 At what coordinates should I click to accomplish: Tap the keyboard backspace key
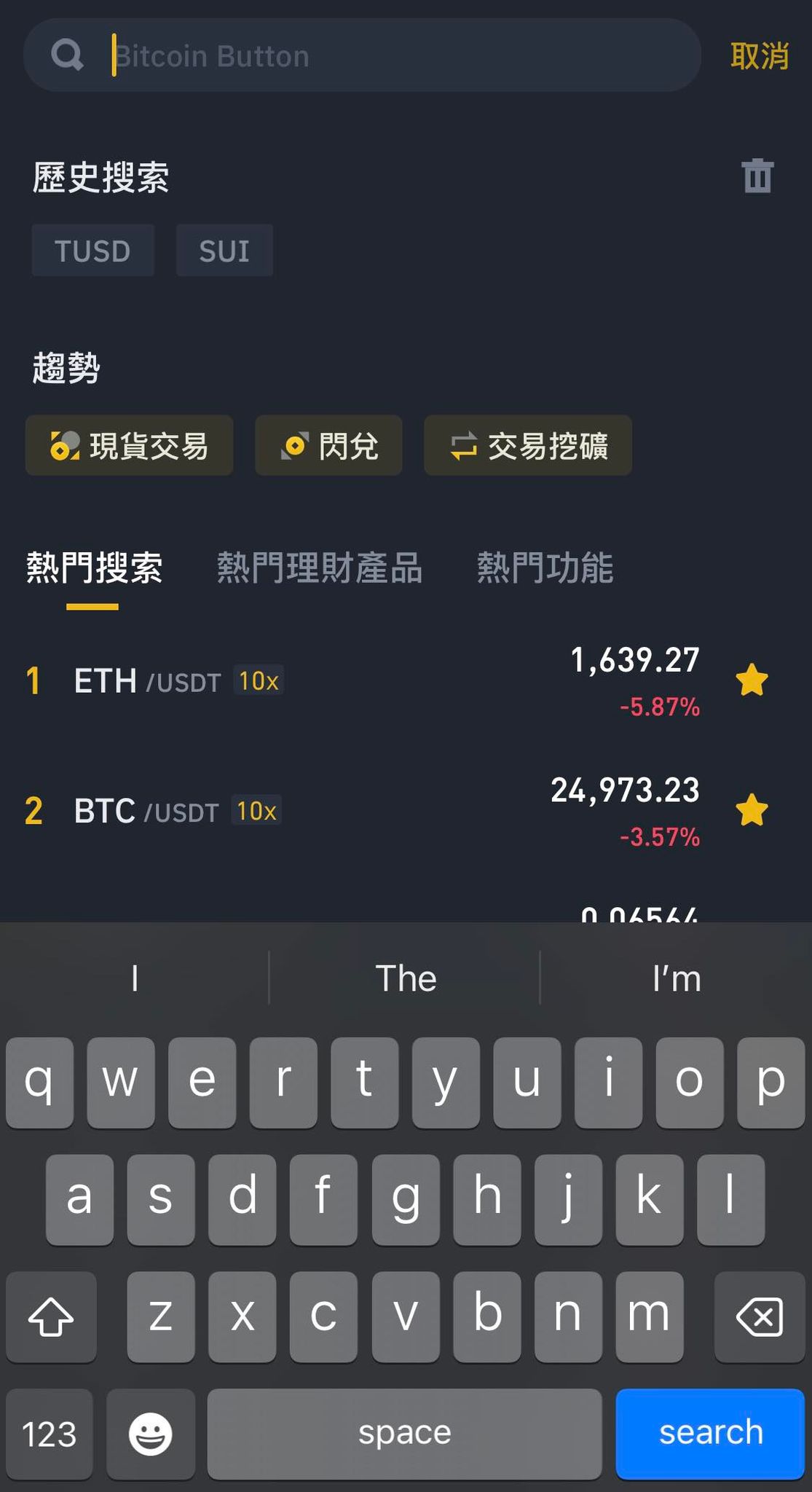760,1316
